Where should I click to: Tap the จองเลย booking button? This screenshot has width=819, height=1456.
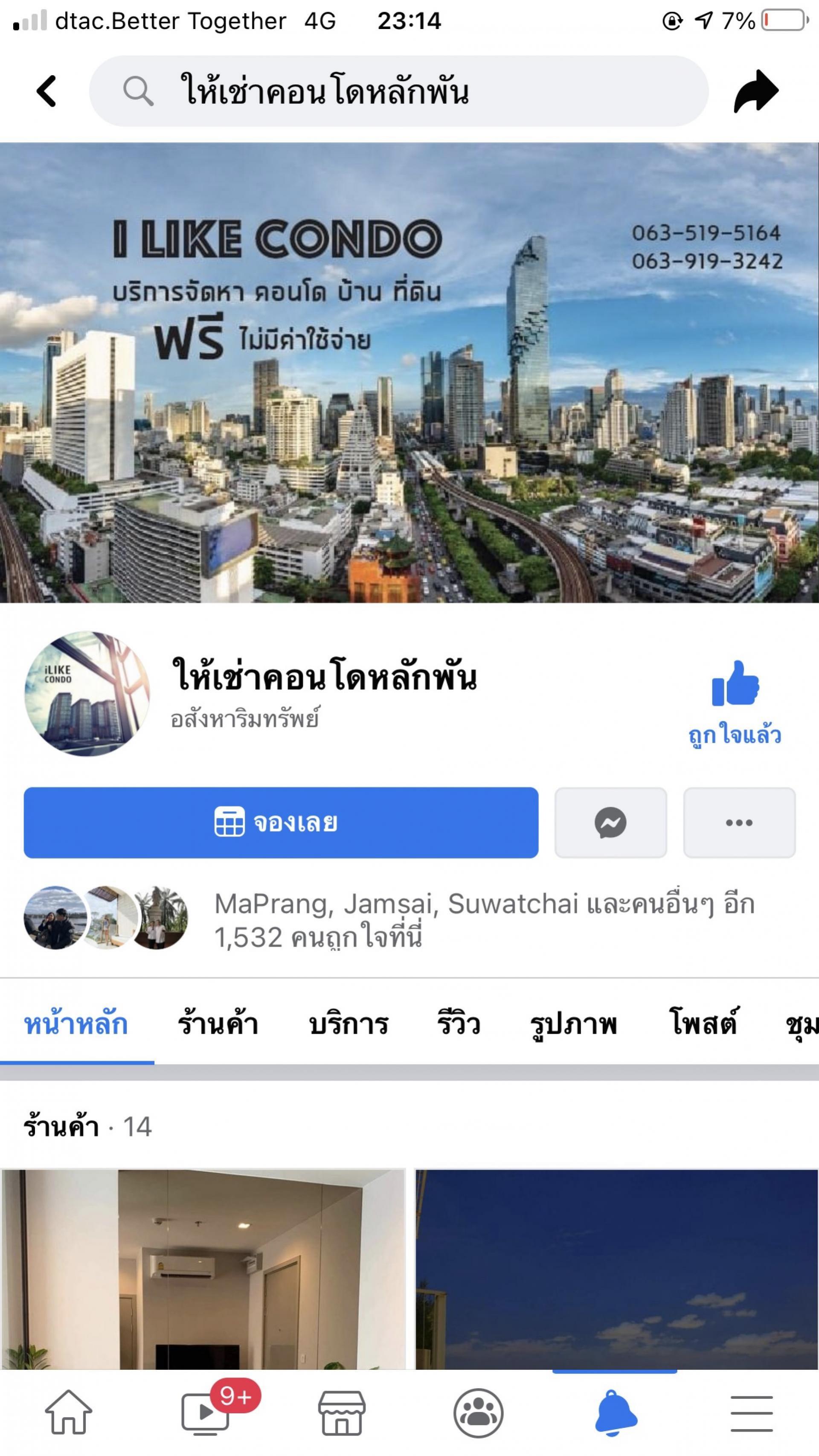click(281, 822)
